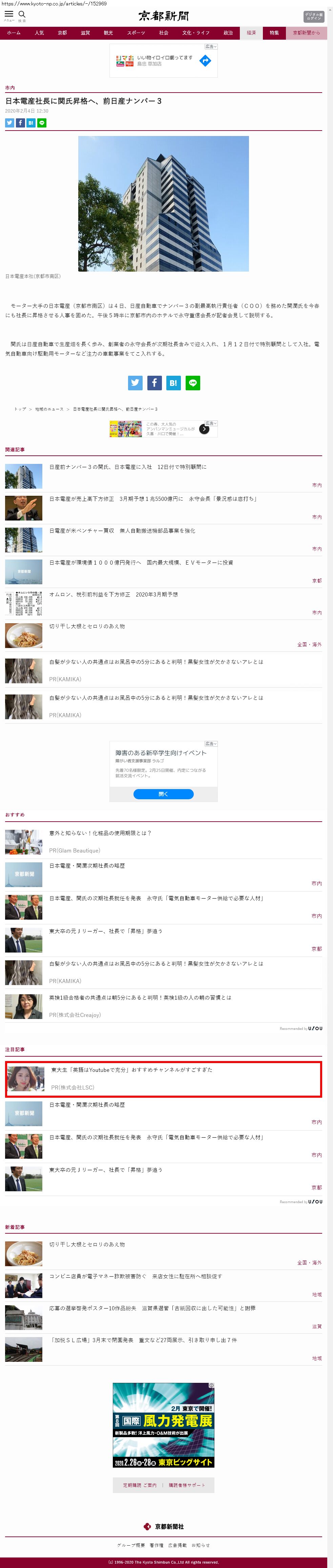Open the 風力発電展 banner ad
The width and height of the screenshot is (333, 1568).
(x=164, y=1425)
